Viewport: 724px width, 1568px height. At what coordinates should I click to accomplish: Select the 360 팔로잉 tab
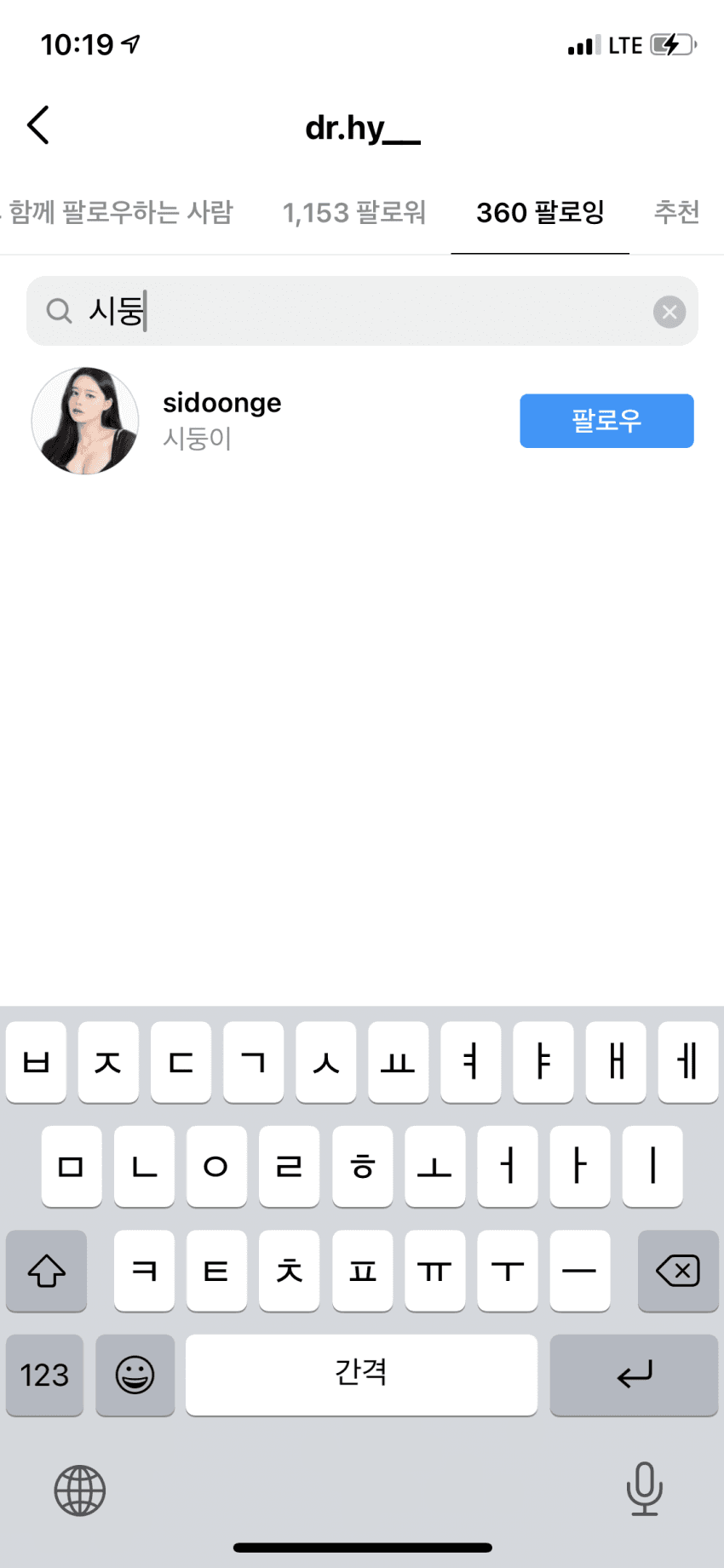click(x=540, y=213)
